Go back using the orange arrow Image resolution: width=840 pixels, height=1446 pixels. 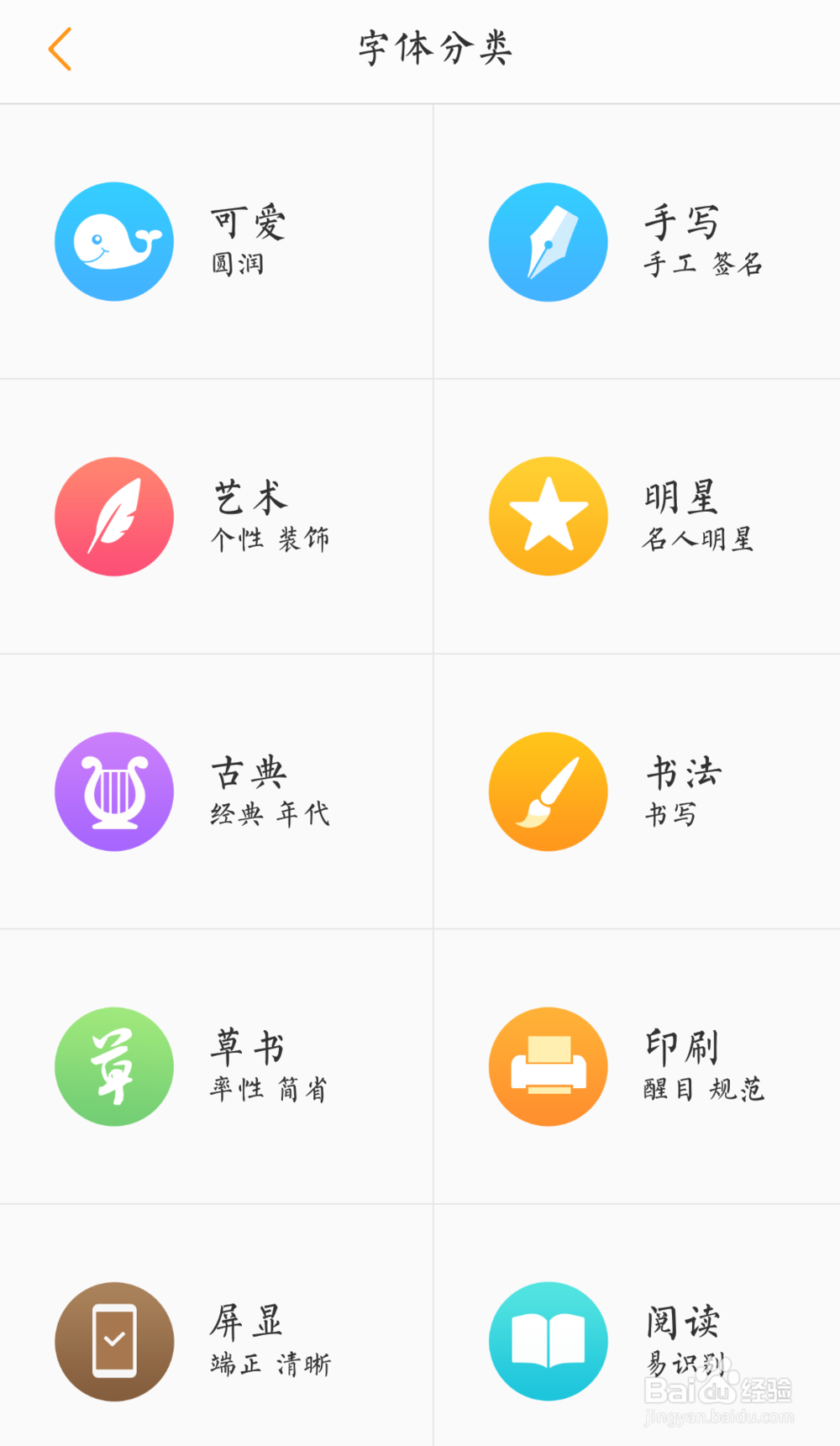[x=60, y=49]
